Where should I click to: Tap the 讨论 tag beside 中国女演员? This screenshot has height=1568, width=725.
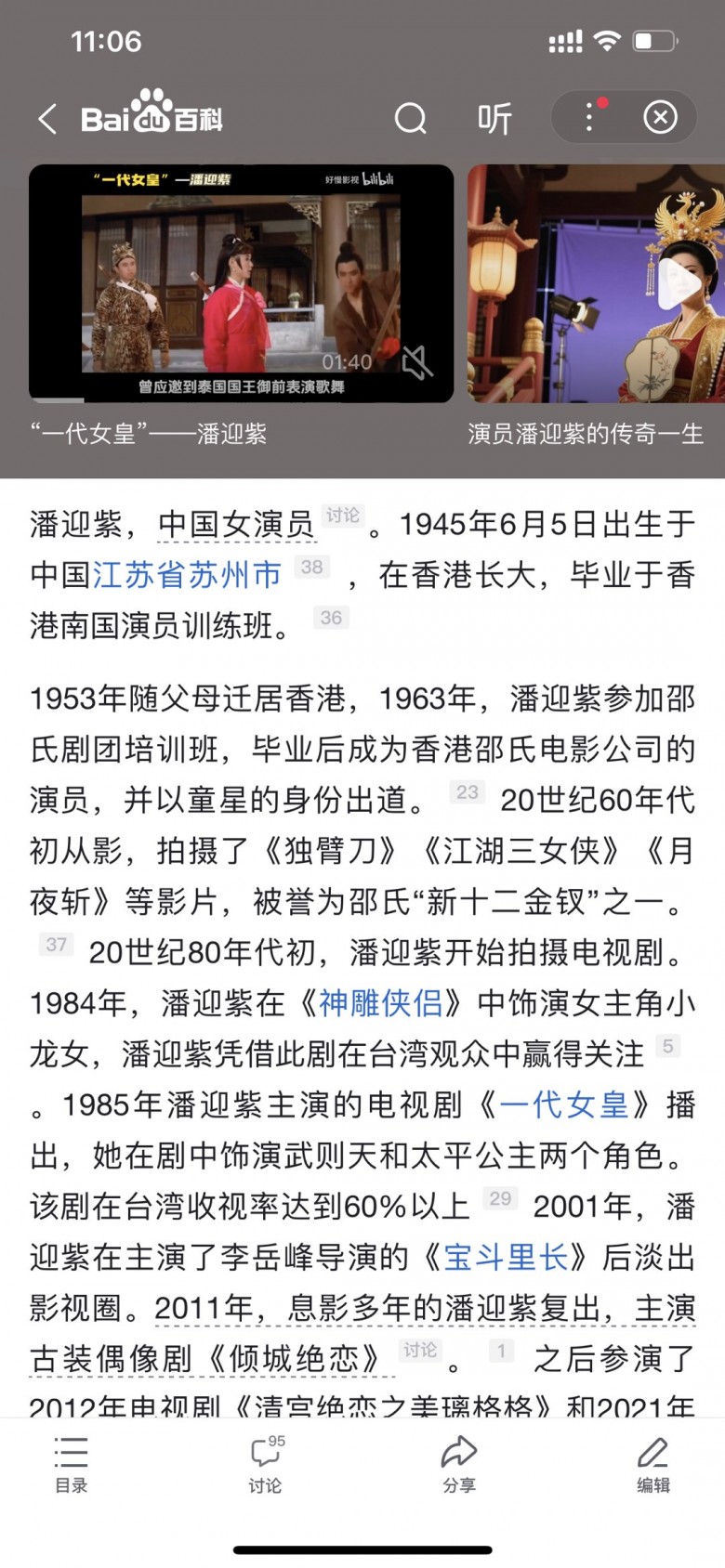click(343, 516)
